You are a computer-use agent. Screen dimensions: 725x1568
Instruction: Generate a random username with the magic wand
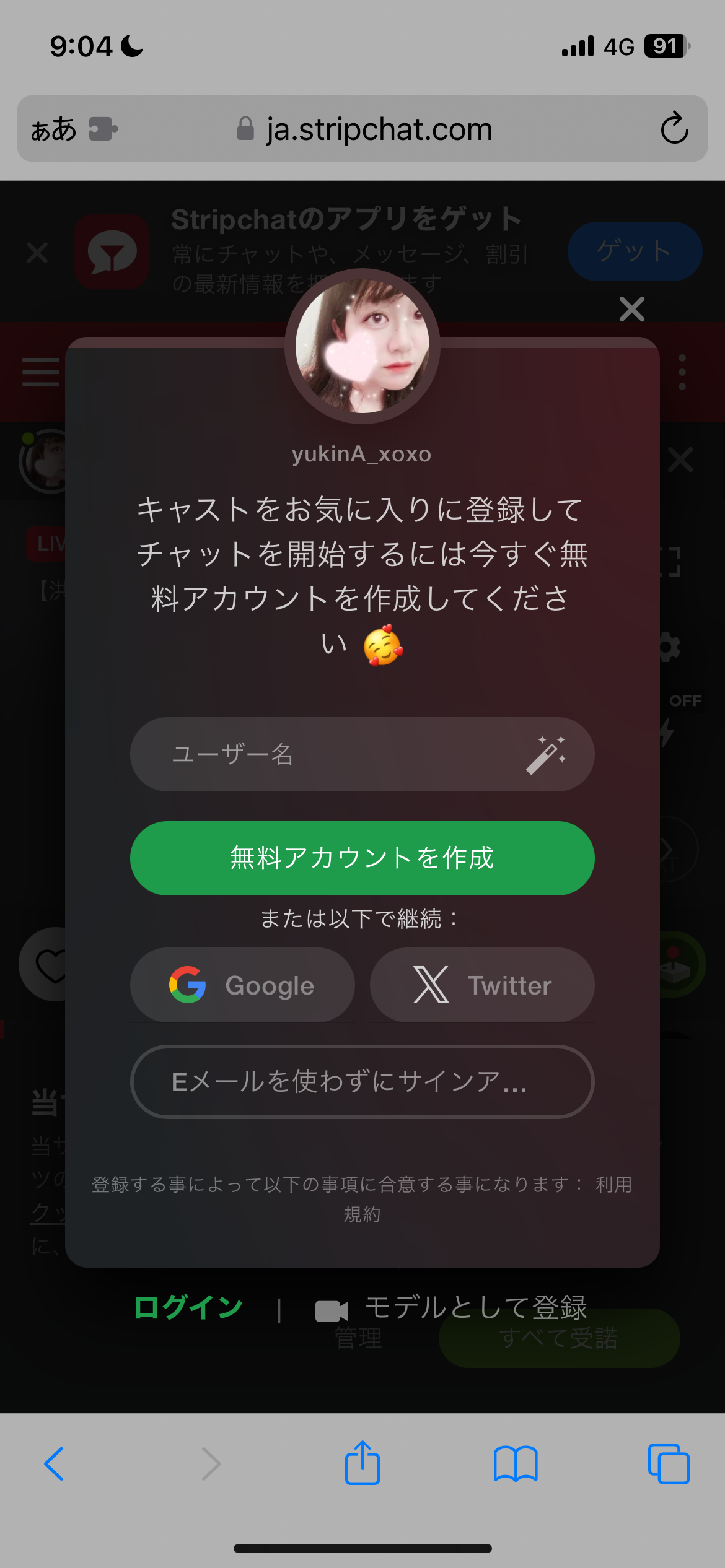(545, 754)
